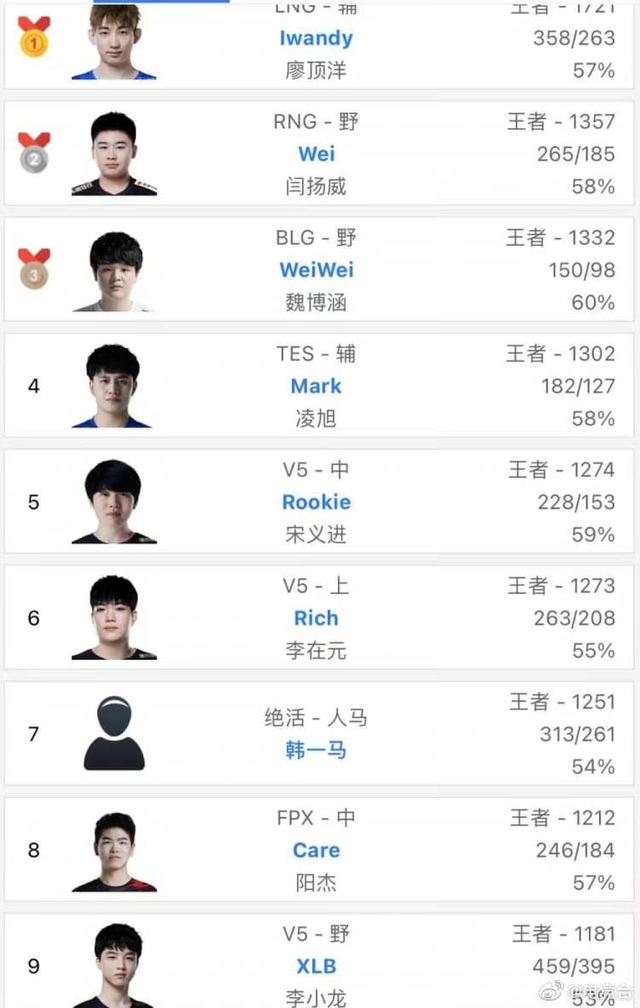Open Iwandy's player profile link

pos(316,38)
